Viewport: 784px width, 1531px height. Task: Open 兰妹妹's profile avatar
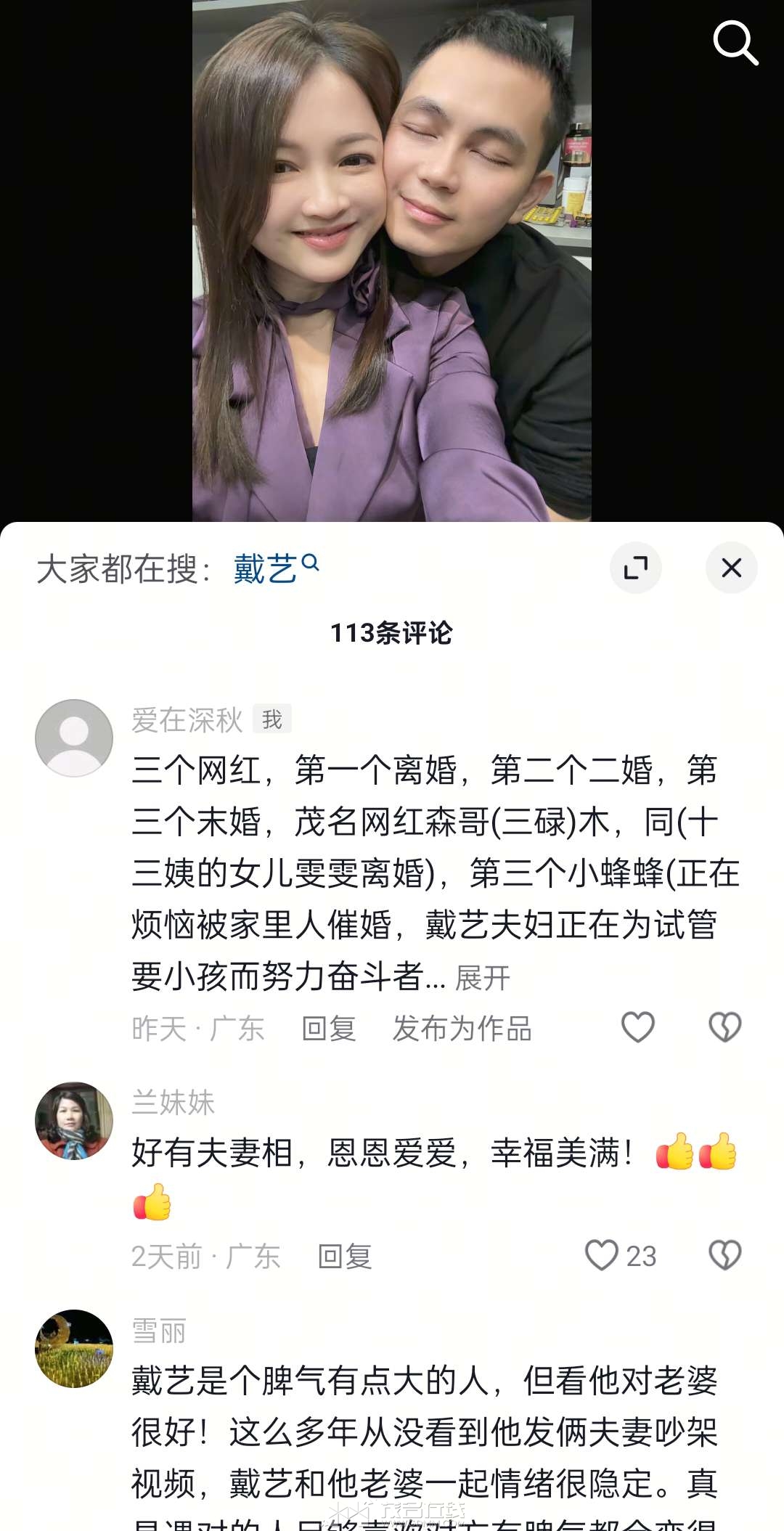pos(74,1120)
